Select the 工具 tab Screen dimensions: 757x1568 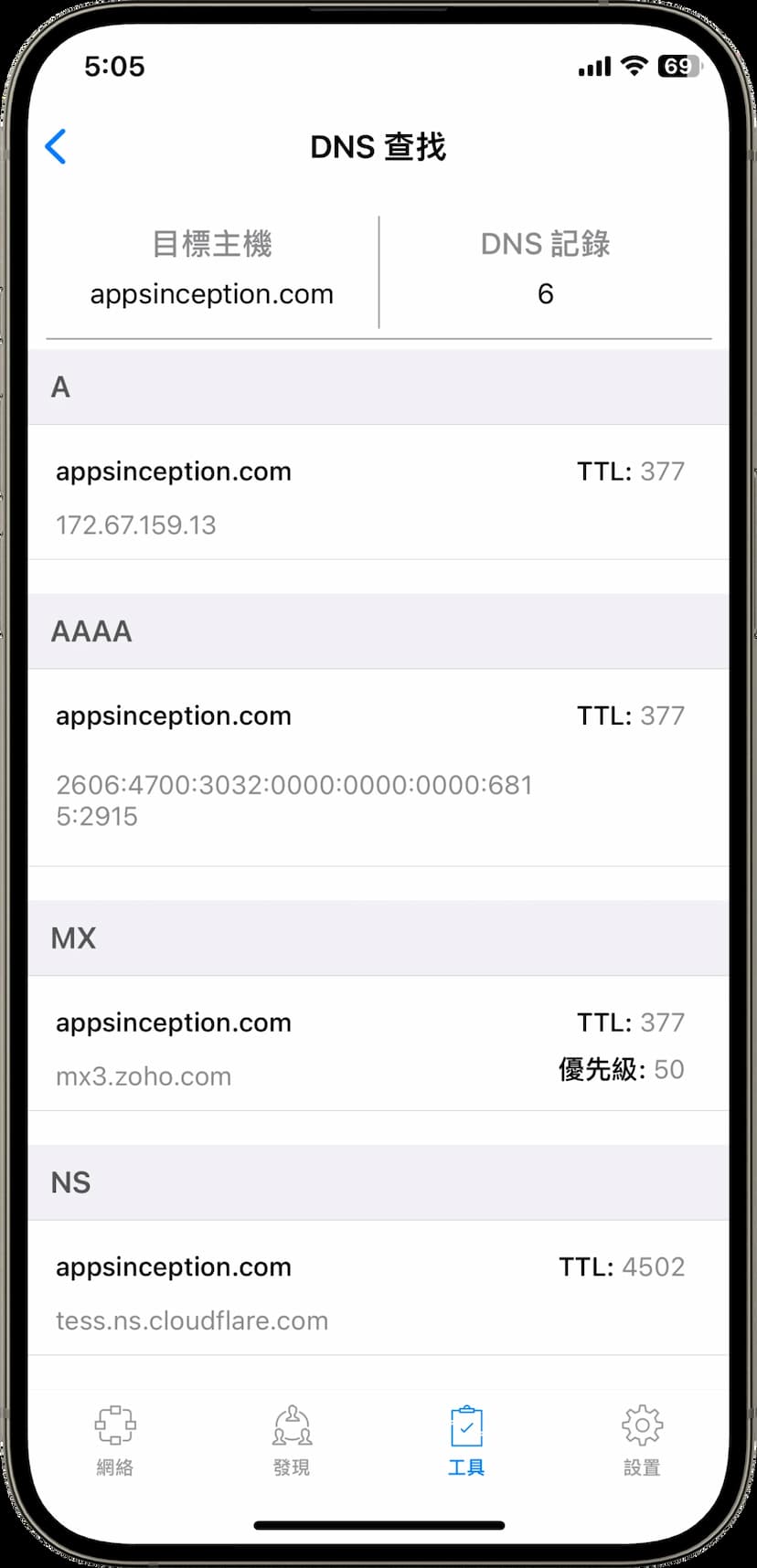[466, 1440]
